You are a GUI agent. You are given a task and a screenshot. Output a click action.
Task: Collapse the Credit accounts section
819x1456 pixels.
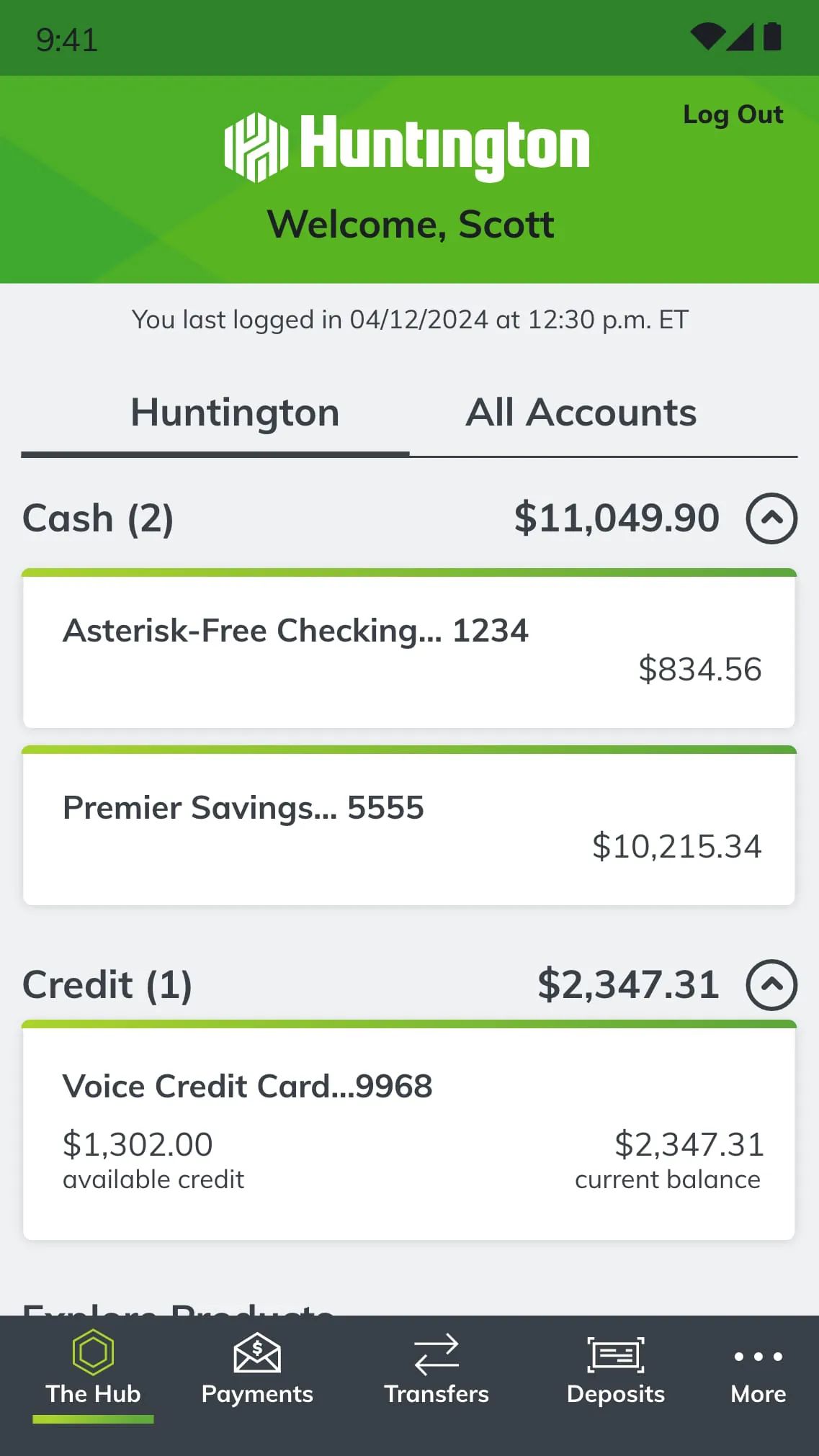(x=771, y=984)
